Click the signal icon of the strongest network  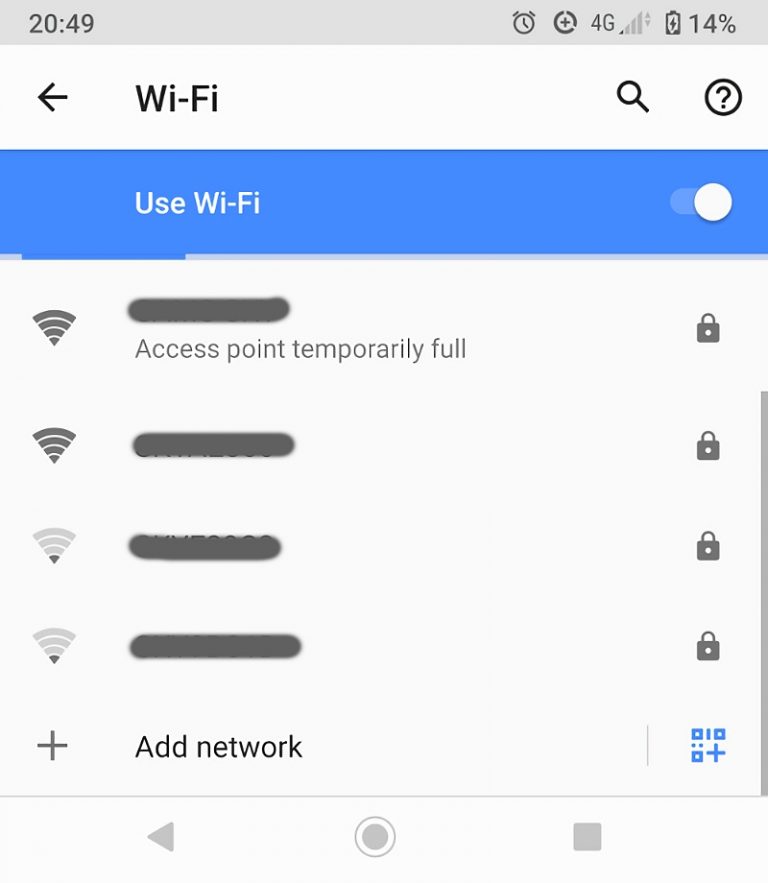click(55, 328)
